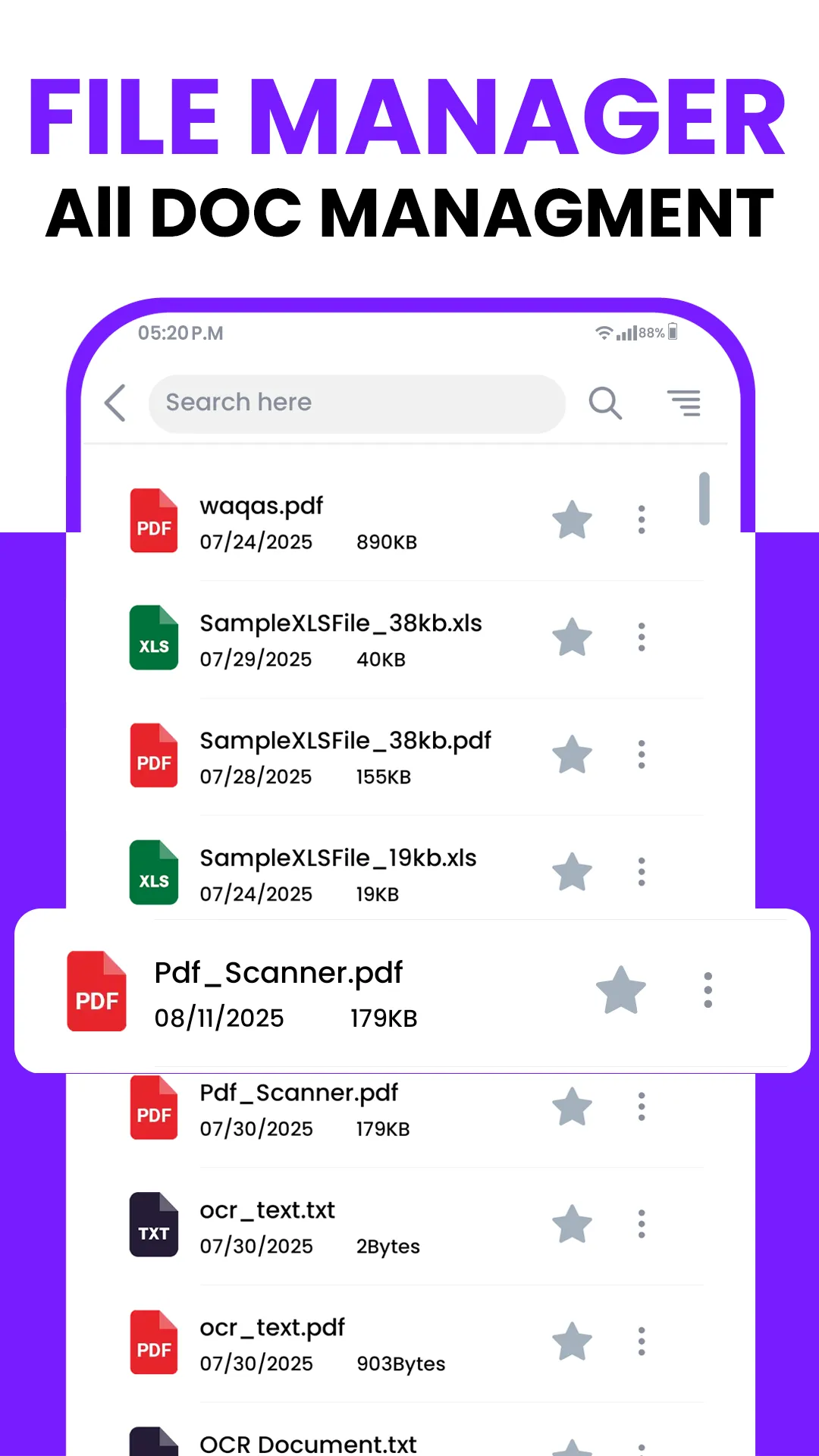
Task: Go back using the arrow button
Action: click(115, 403)
